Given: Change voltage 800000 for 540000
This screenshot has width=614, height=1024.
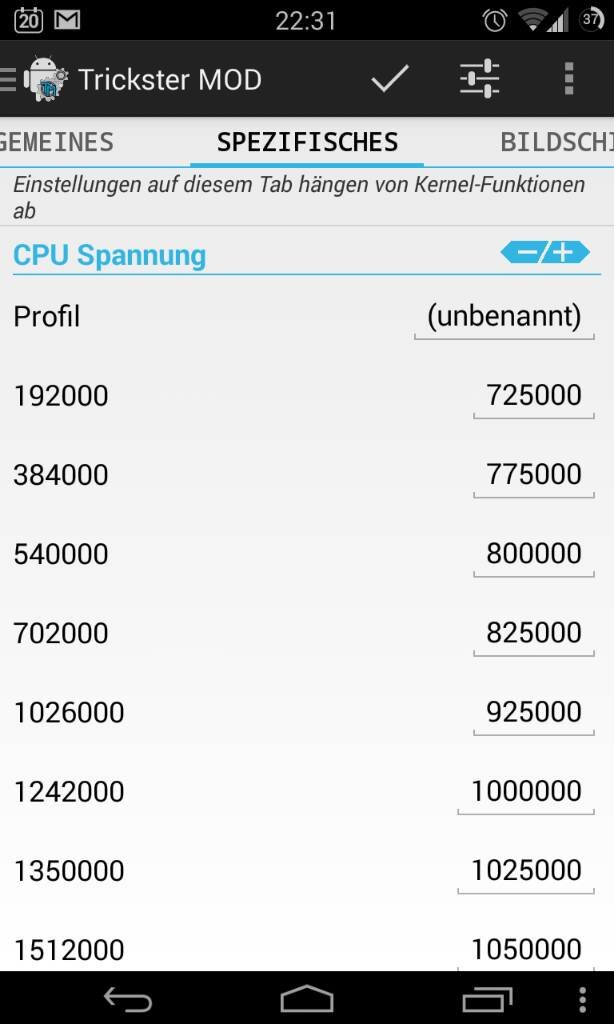Looking at the screenshot, I should 534,555.
